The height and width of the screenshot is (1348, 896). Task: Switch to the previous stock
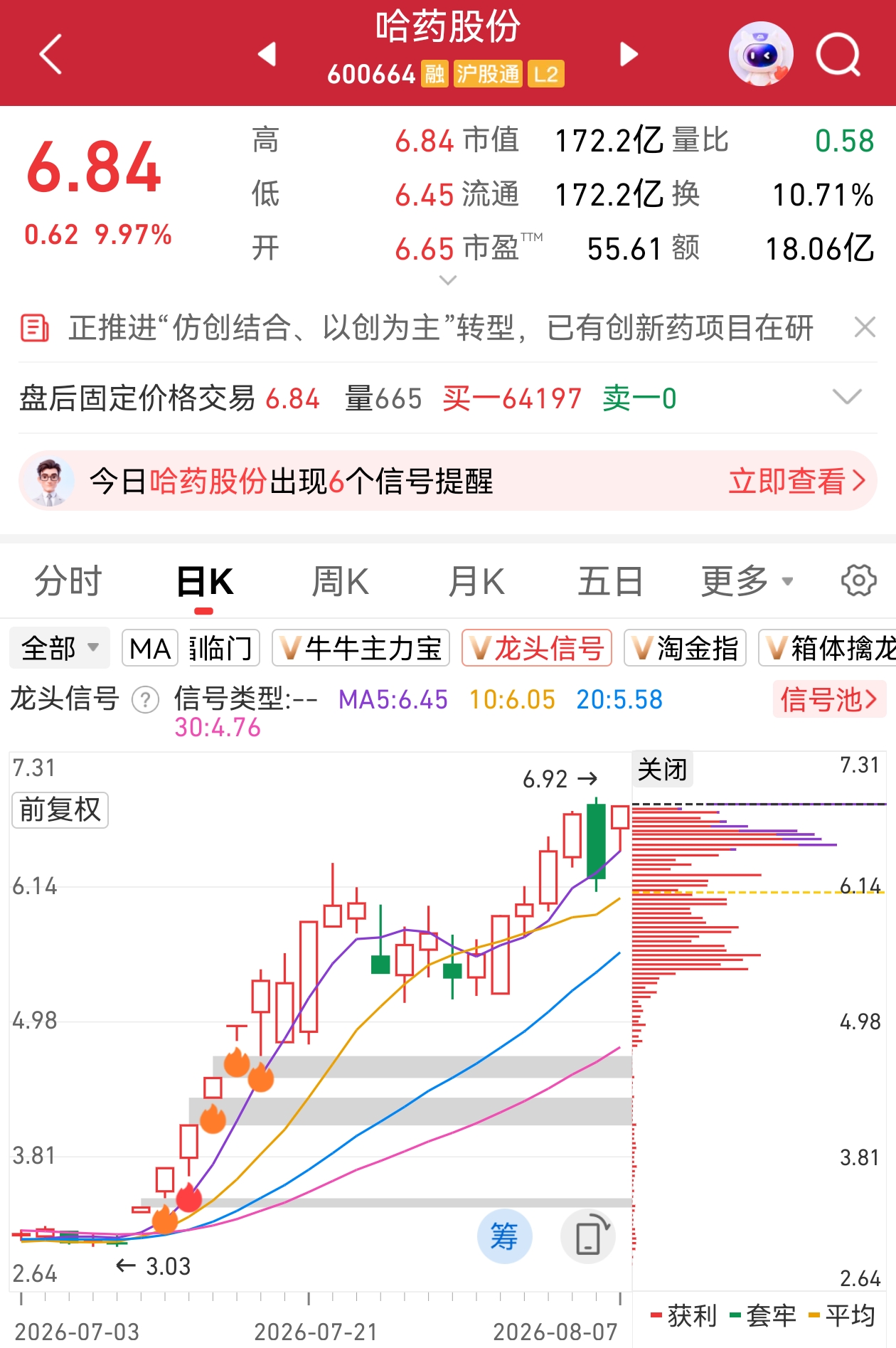point(267,54)
